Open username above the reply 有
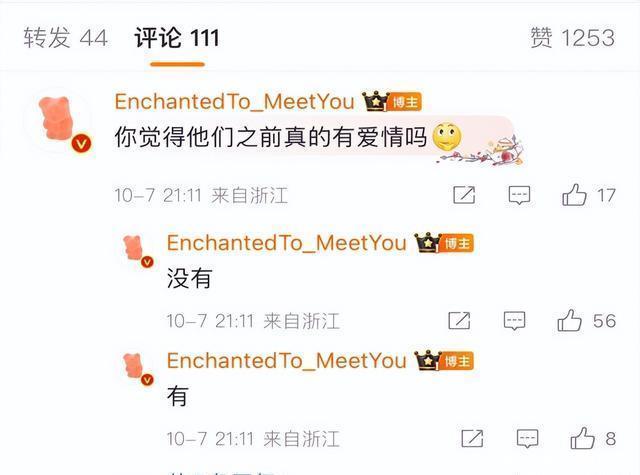The height and width of the screenshot is (475, 640). click(x=287, y=361)
